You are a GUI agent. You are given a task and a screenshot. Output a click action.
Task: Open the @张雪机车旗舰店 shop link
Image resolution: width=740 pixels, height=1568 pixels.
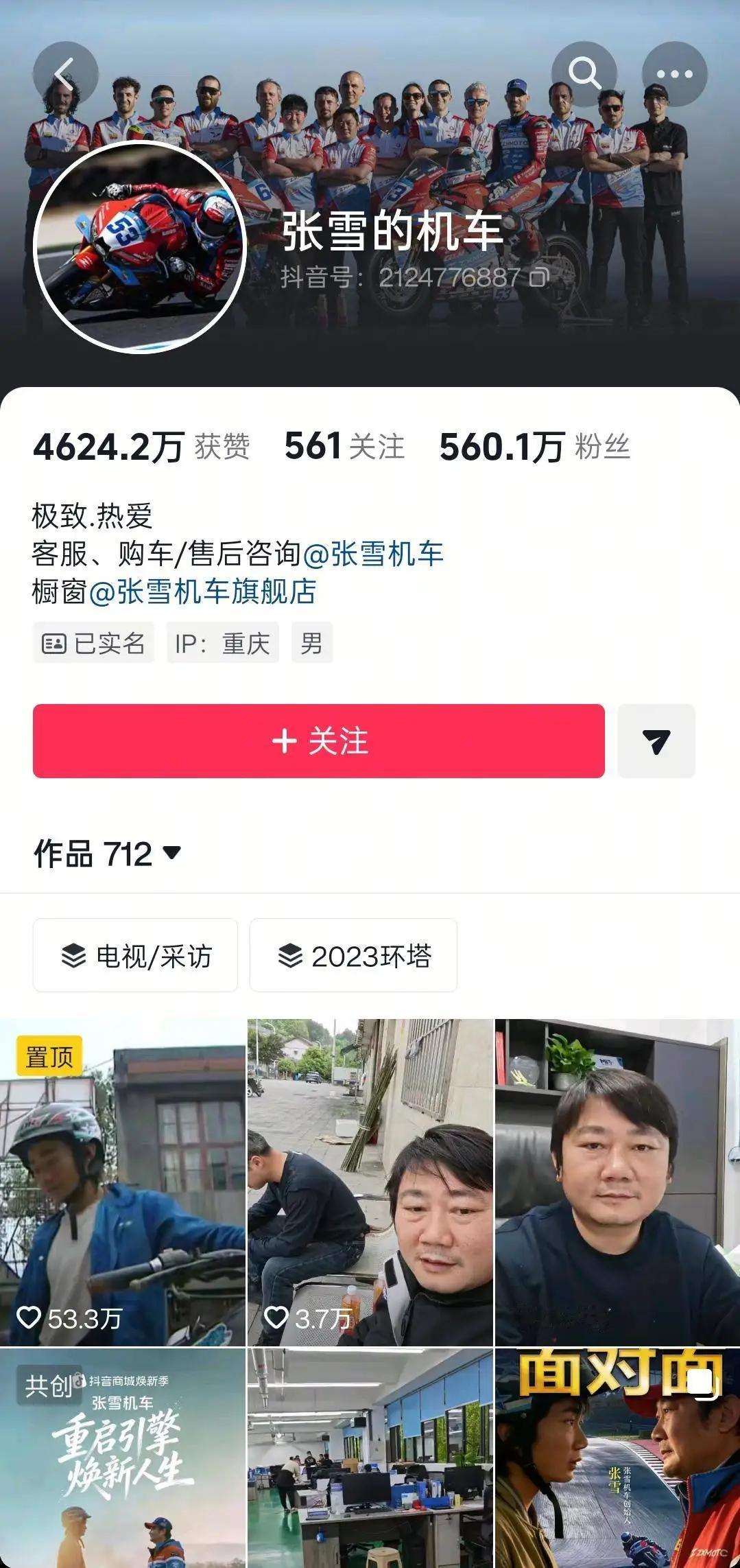[x=205, y=595]
